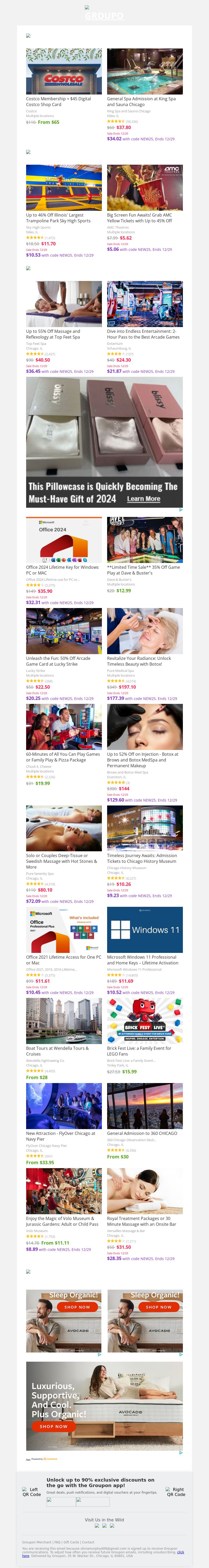This screenshot has height=1568, width=209.
Task: Tap Learn More on the Blissy pillowcase ad
Action: click(x=143, y=499)
